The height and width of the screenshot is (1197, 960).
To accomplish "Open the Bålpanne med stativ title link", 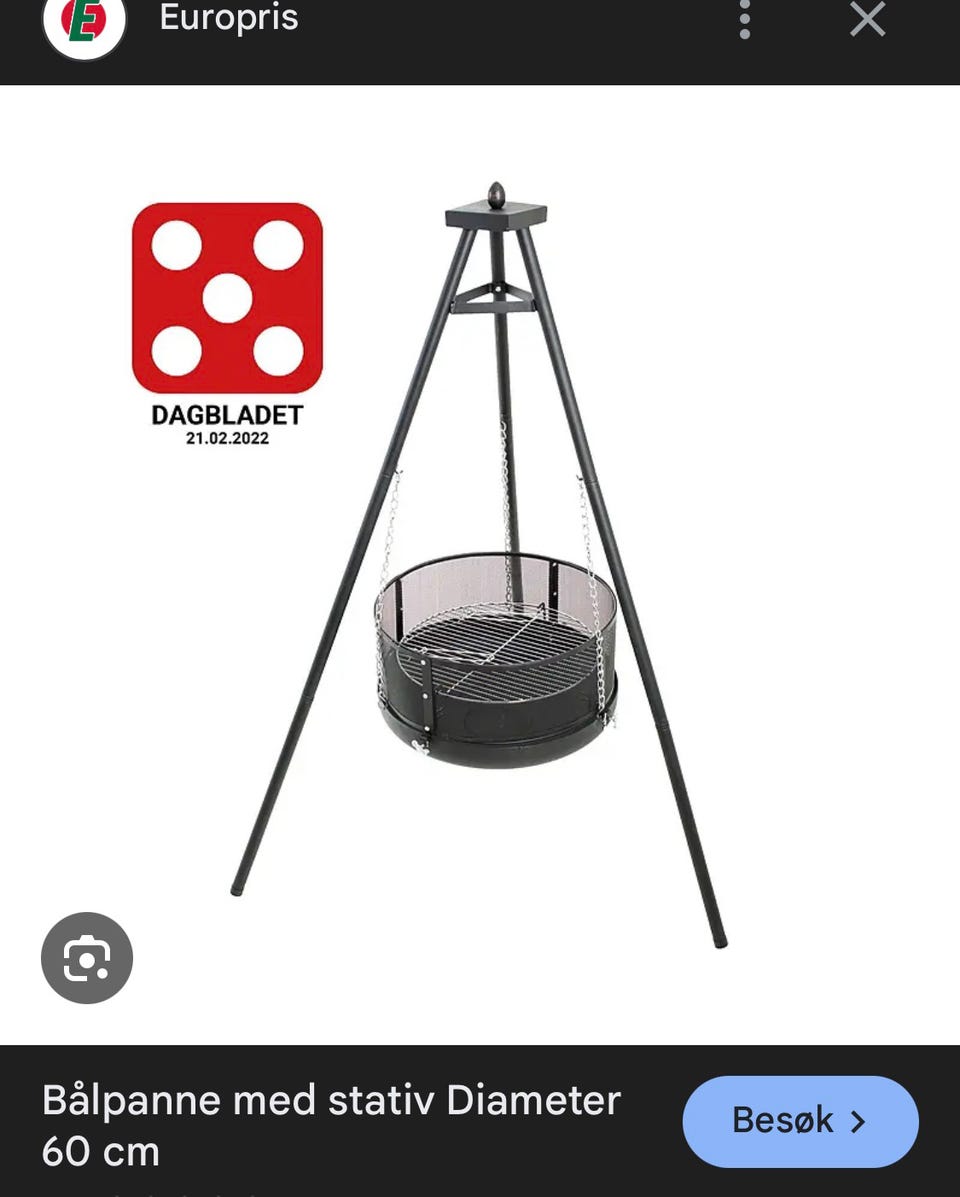I will (x=331, y=1125).
